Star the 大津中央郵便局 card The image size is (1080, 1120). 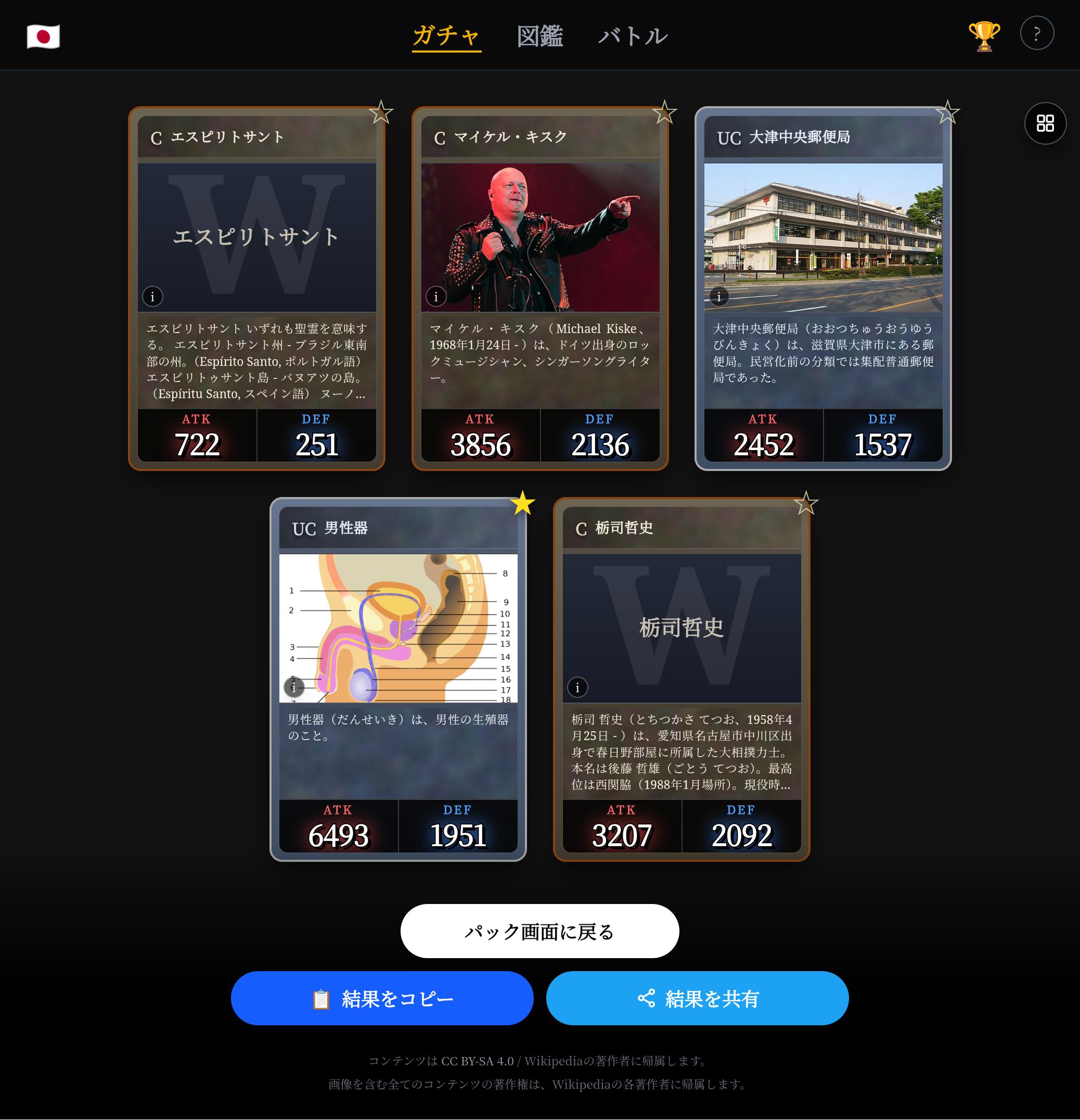[x=947, y=112]
